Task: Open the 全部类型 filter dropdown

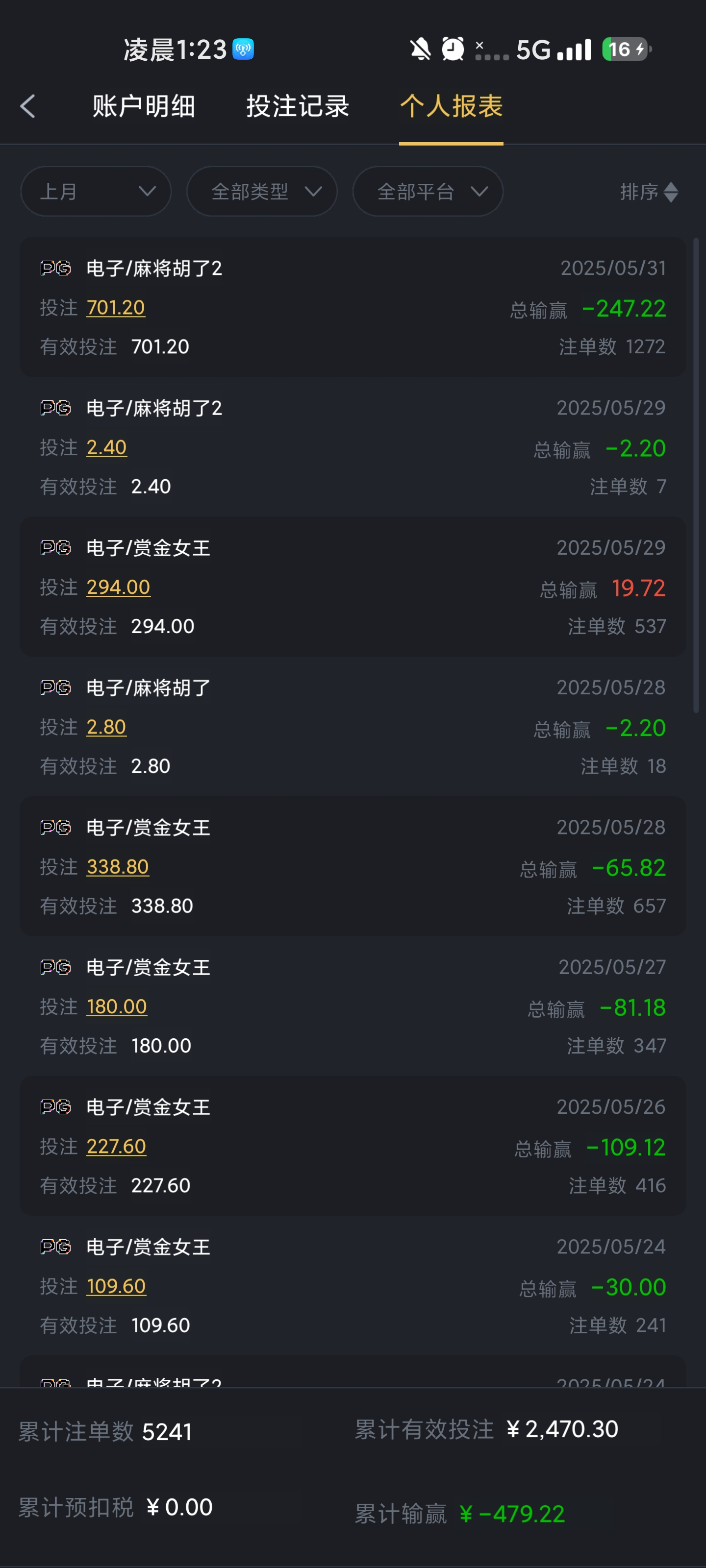Action: tap(262, 192)
